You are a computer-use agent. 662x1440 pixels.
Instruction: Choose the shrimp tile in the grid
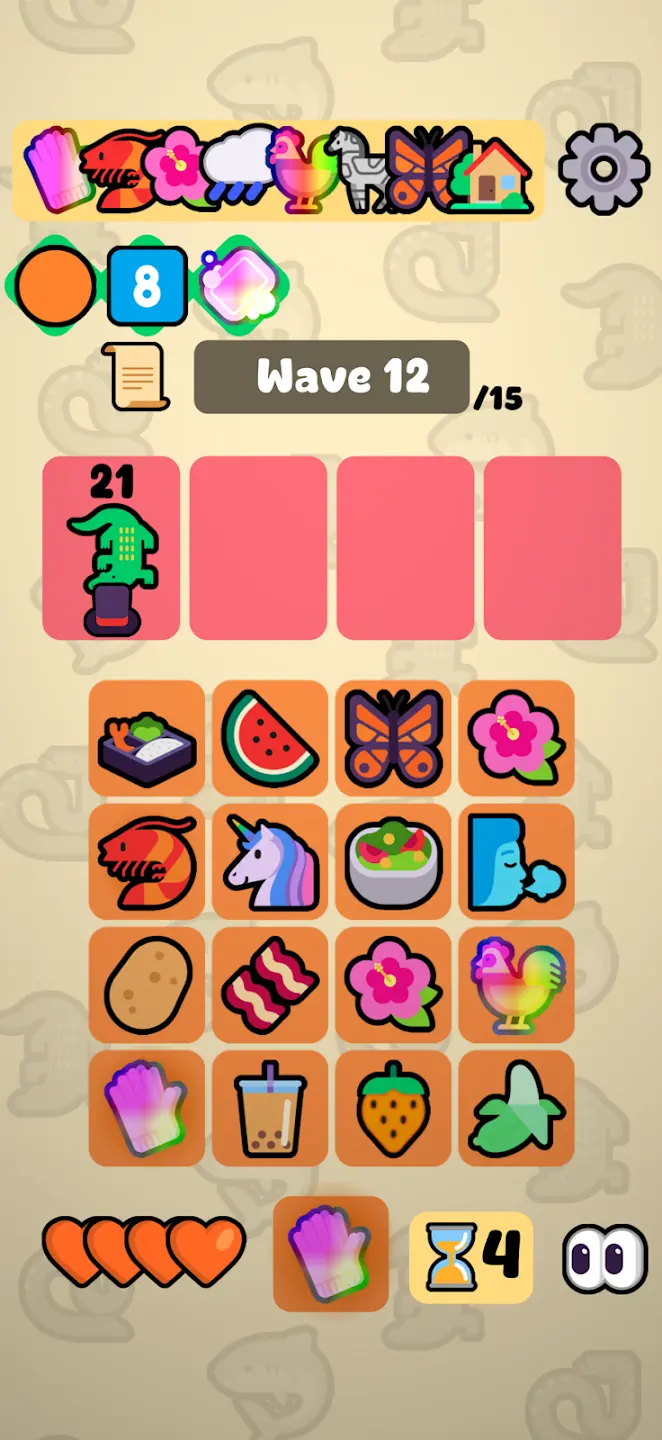(x=147, y=861)
